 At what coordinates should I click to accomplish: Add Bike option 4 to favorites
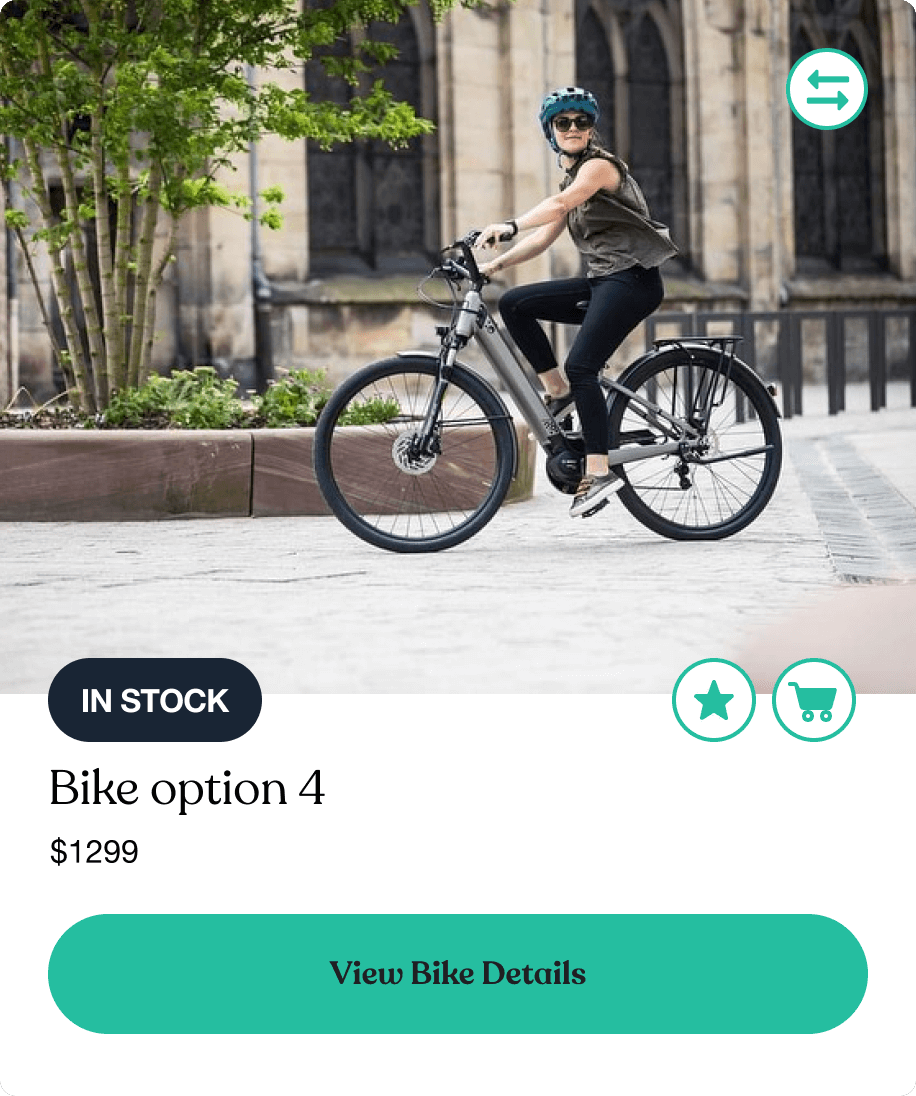tap(714, 700)
